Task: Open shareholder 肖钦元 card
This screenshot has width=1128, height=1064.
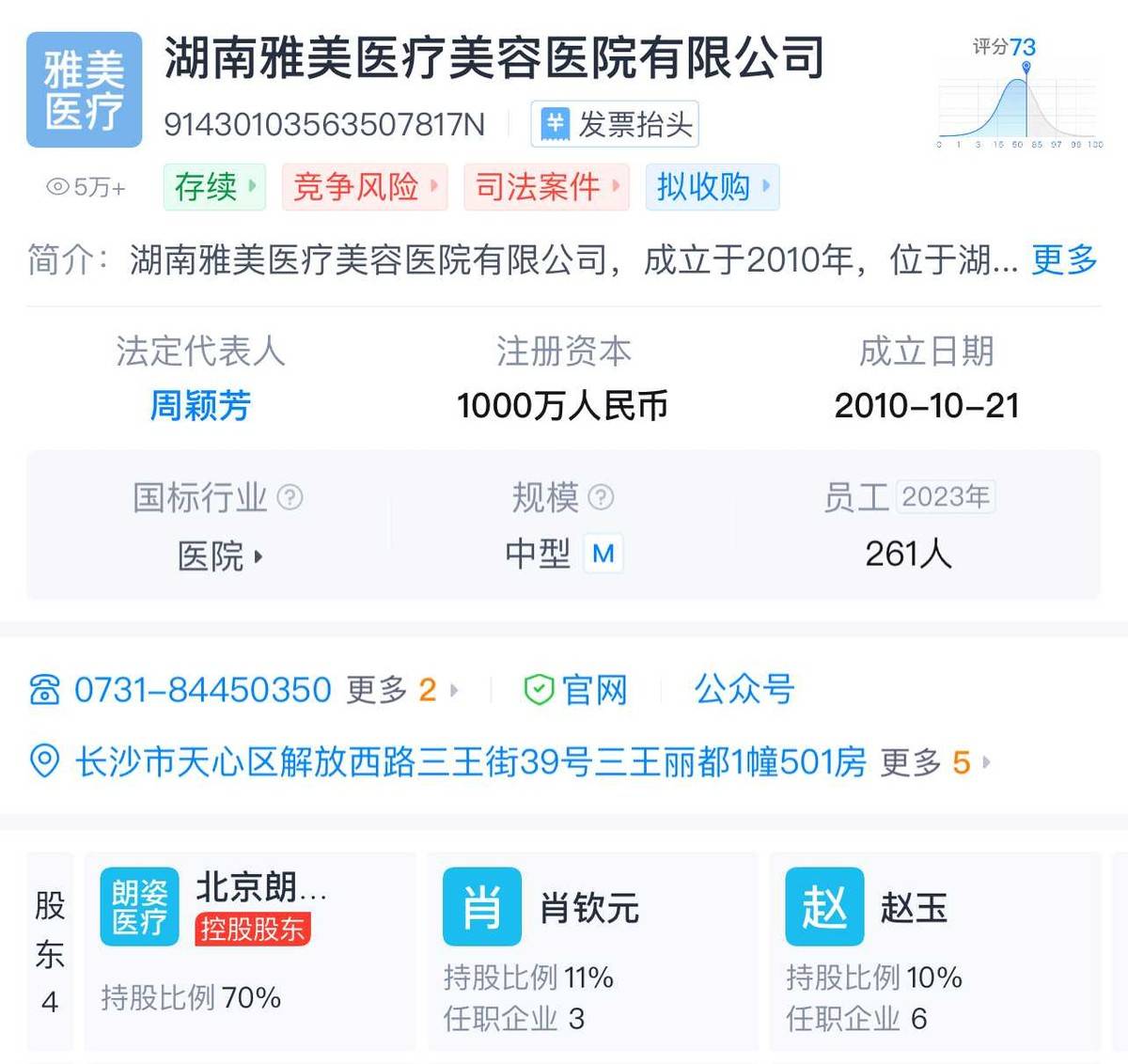Action: point(592,949)
